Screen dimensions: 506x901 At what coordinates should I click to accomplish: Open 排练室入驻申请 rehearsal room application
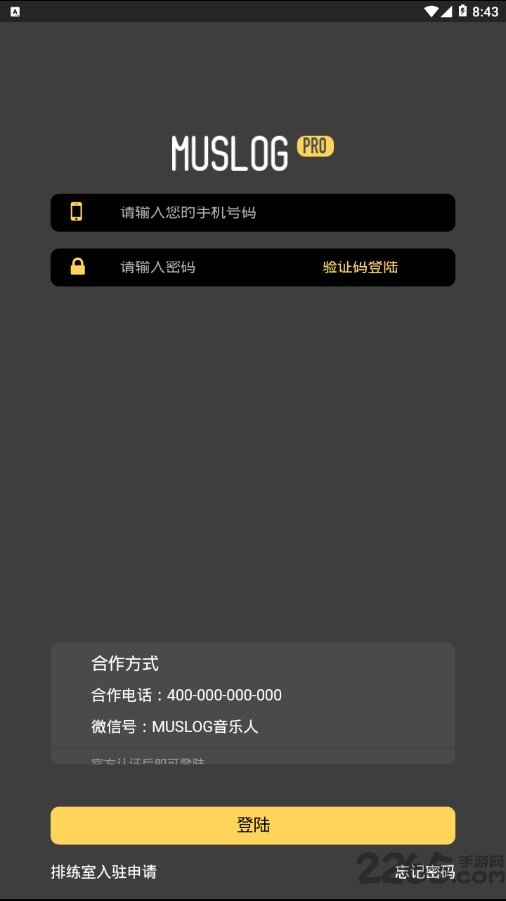103,872
